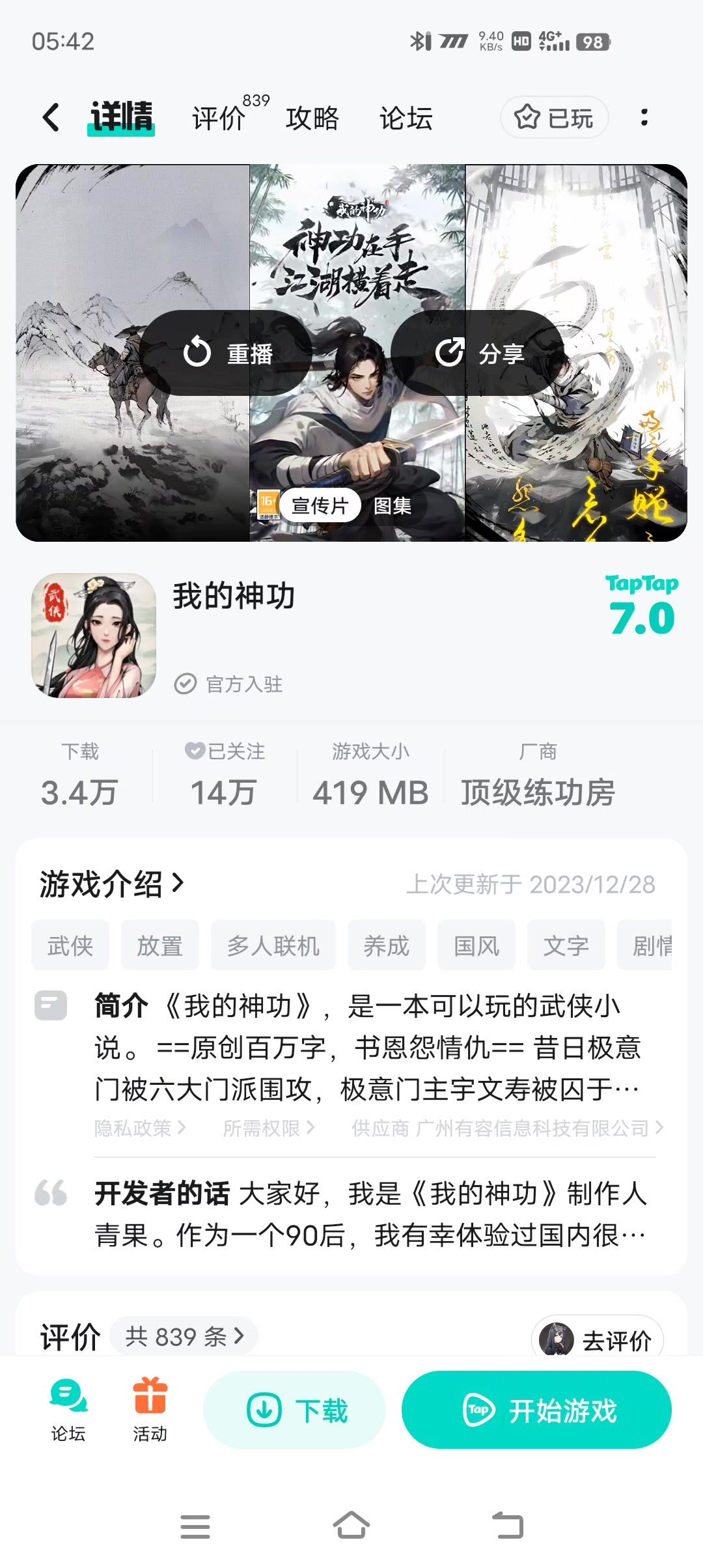
Task: Select the 多人联机 tag chip
Action: (273, 945)
